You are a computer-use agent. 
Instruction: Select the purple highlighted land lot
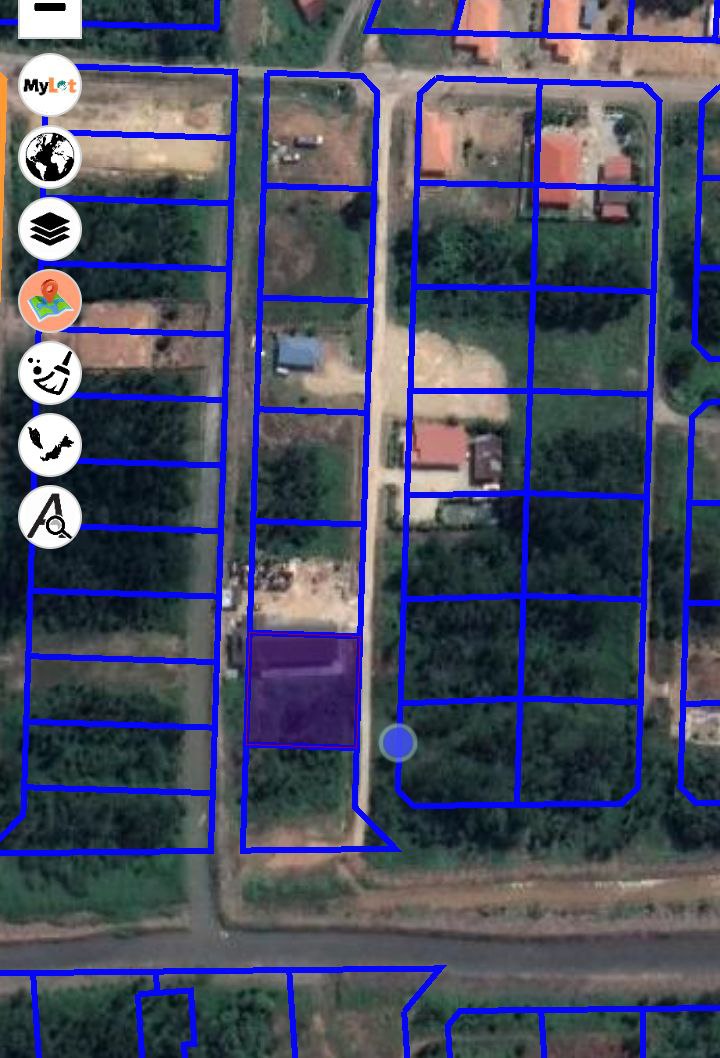point(302,690)
